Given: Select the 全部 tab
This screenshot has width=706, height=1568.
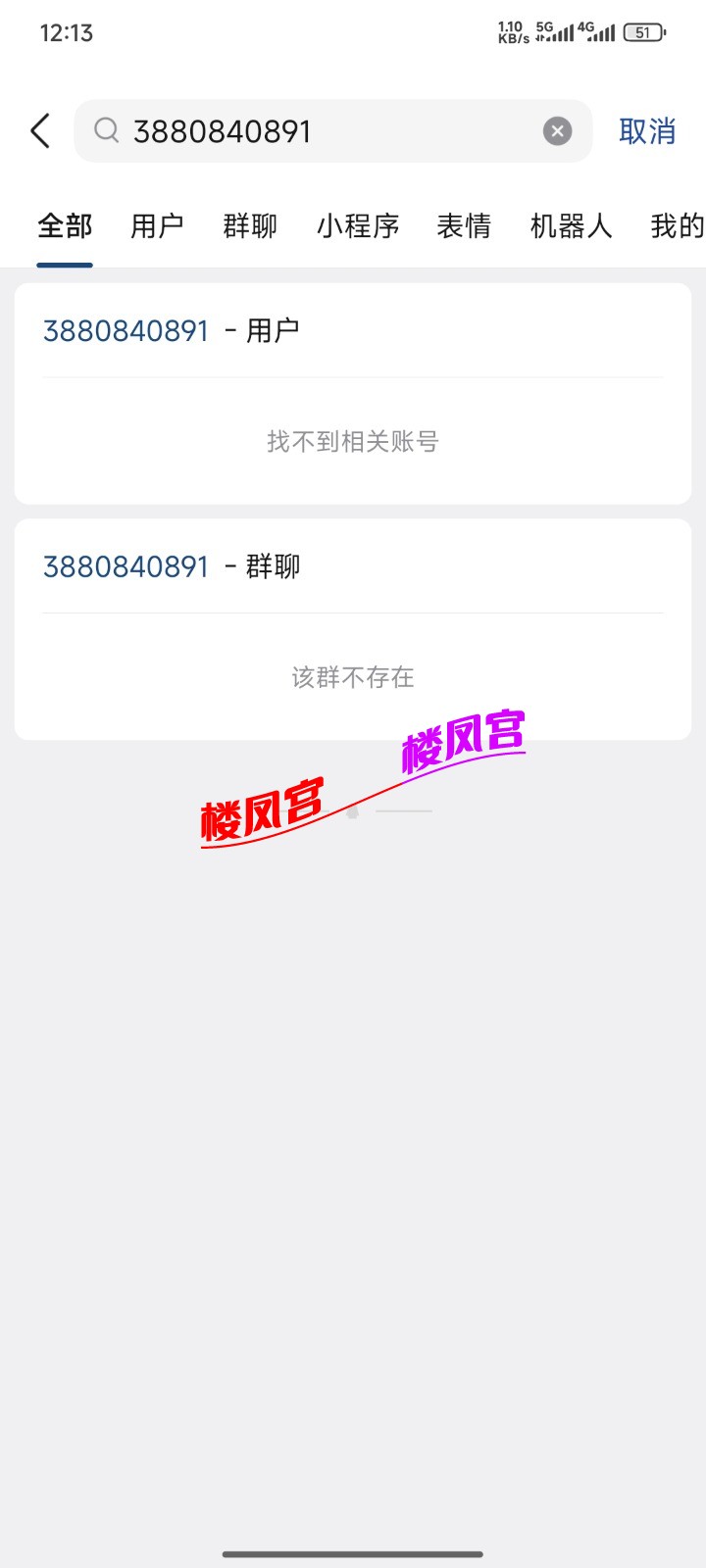Looking at the screenshot, I should pyautogui.click(x=65, y=226).
